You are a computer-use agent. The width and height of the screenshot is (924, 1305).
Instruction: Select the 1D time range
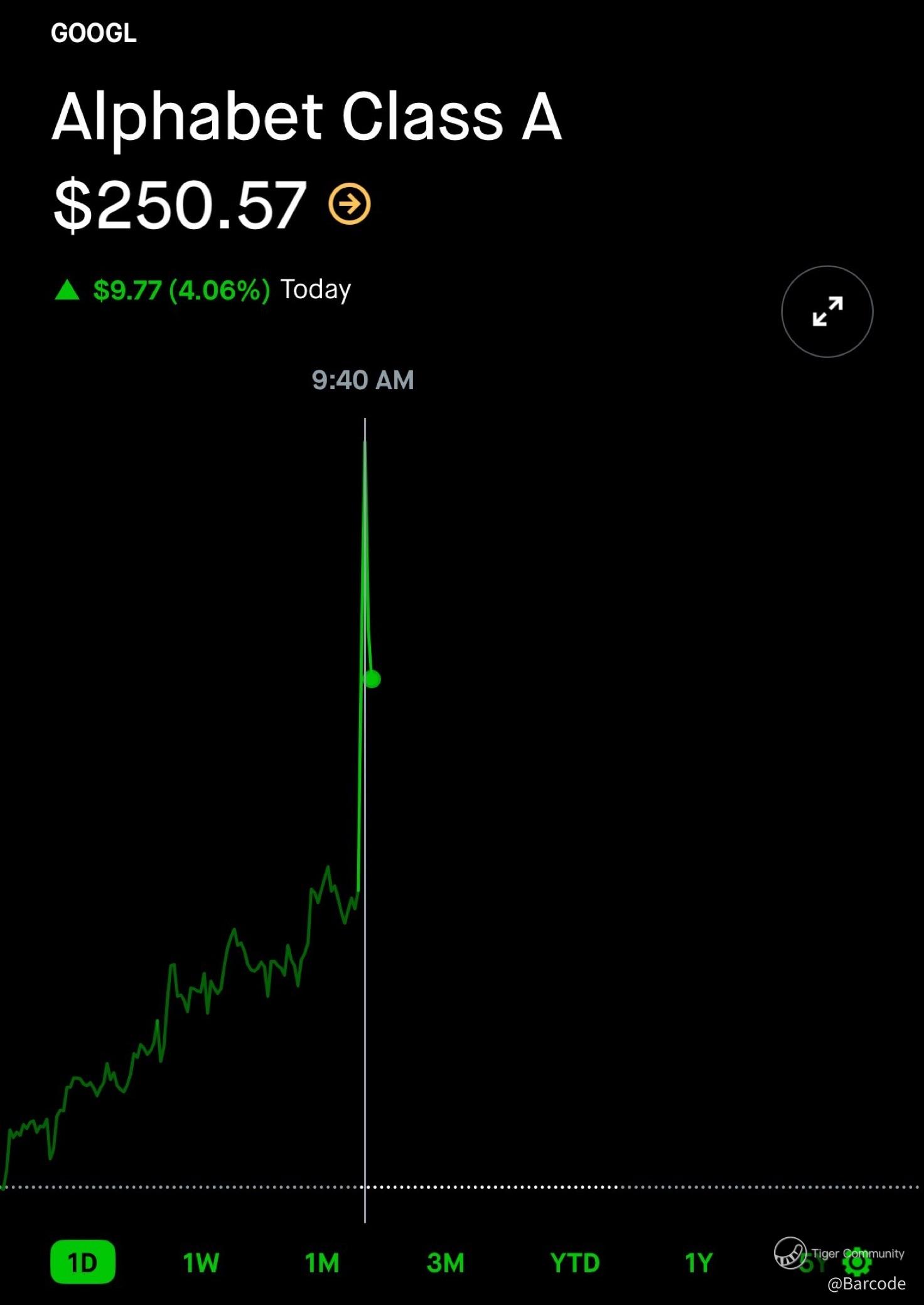(x=83, y=1262)
